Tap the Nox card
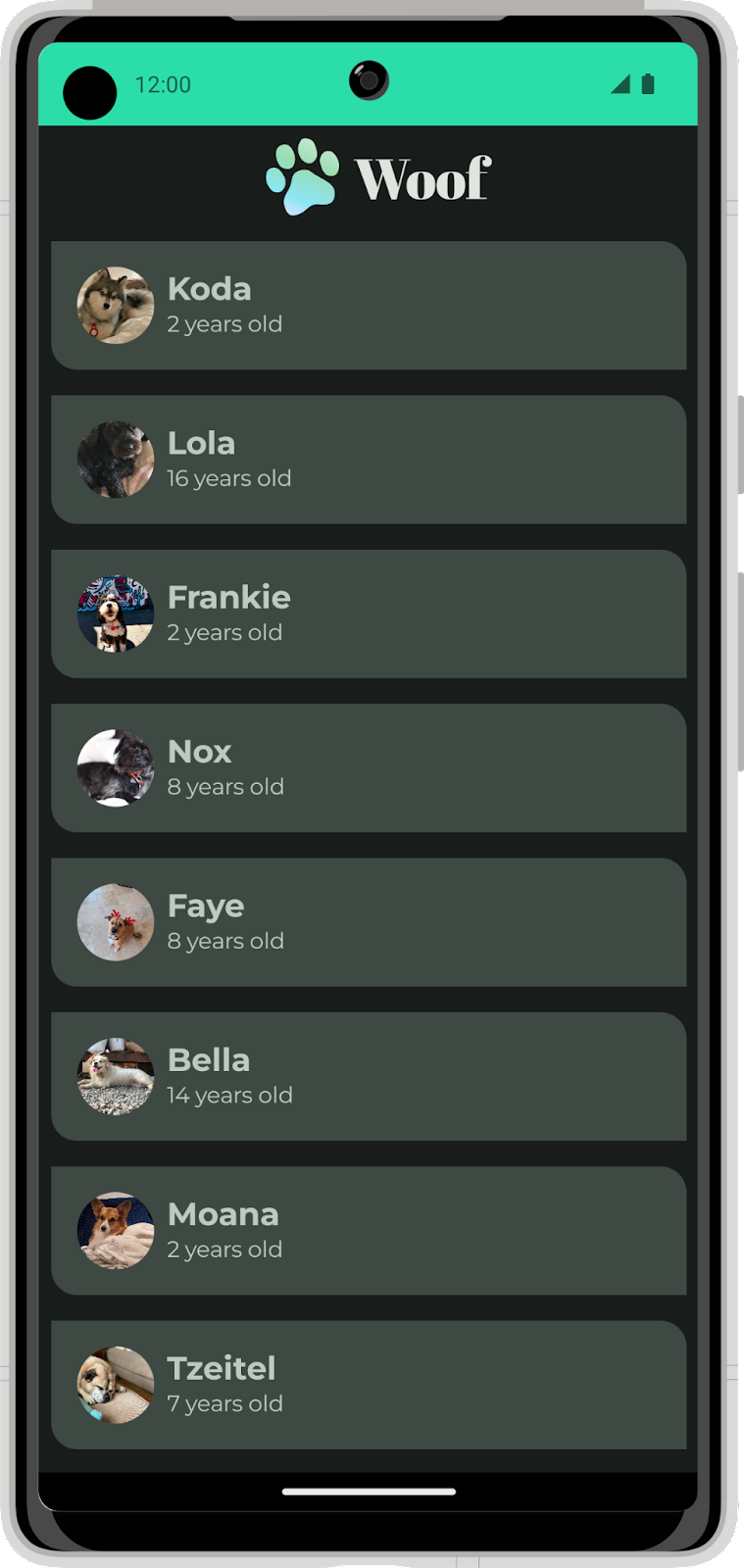 [x=369, y=768]
